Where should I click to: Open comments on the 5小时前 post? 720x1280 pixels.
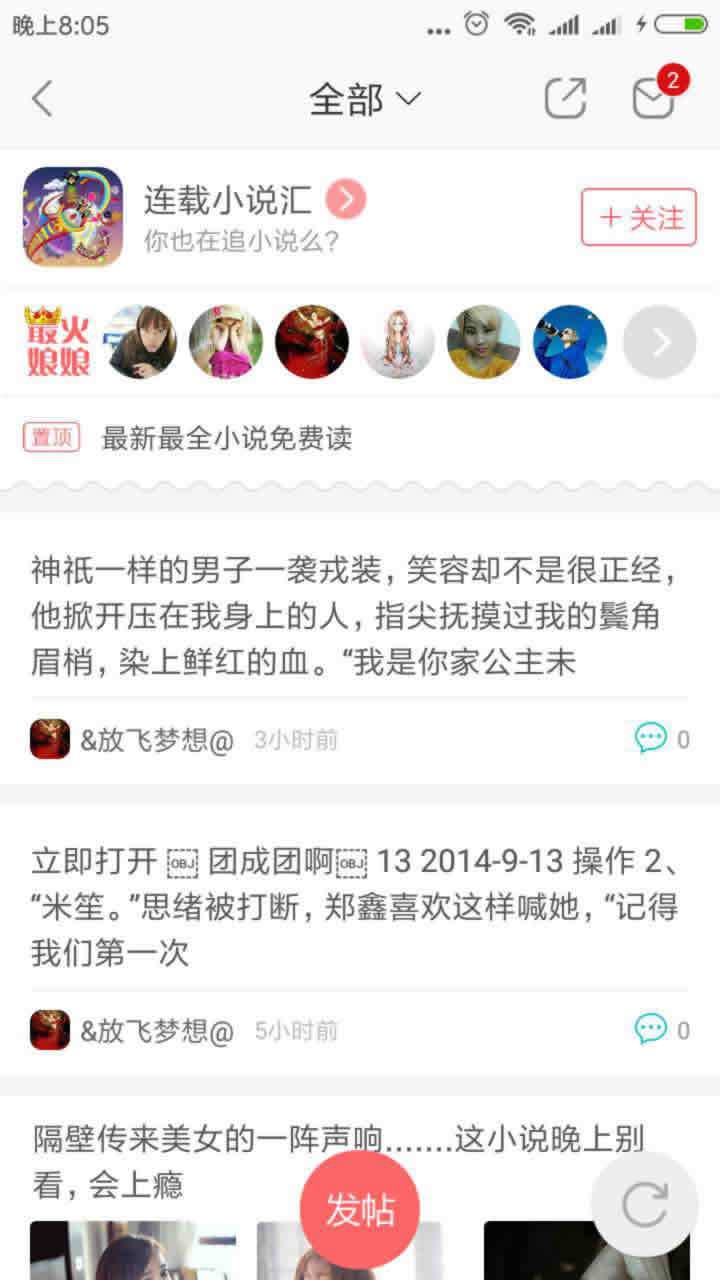[x=662, y=1030]
